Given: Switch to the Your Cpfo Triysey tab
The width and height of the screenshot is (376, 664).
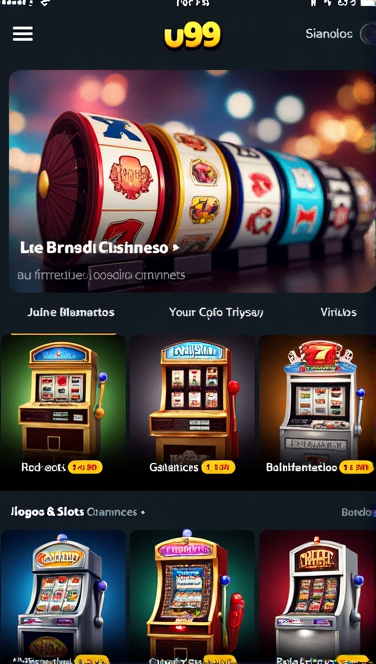Looking at the screenshot, I should 216,313.
